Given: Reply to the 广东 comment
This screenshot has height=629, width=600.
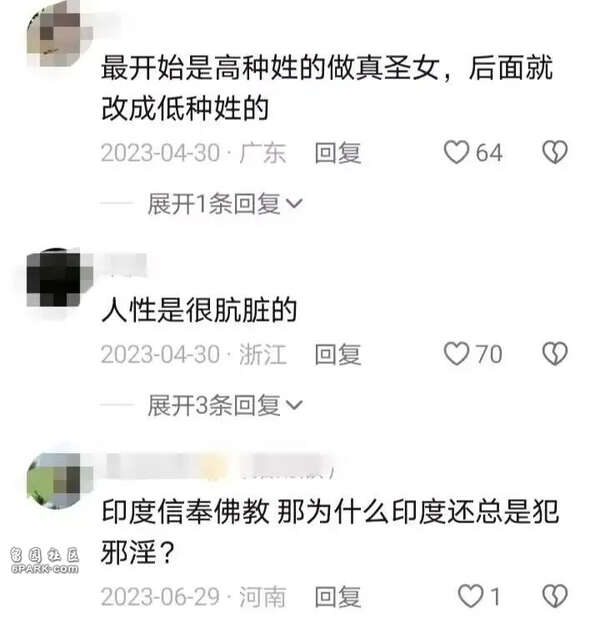Looking at the screenshot, I should 337,153.
